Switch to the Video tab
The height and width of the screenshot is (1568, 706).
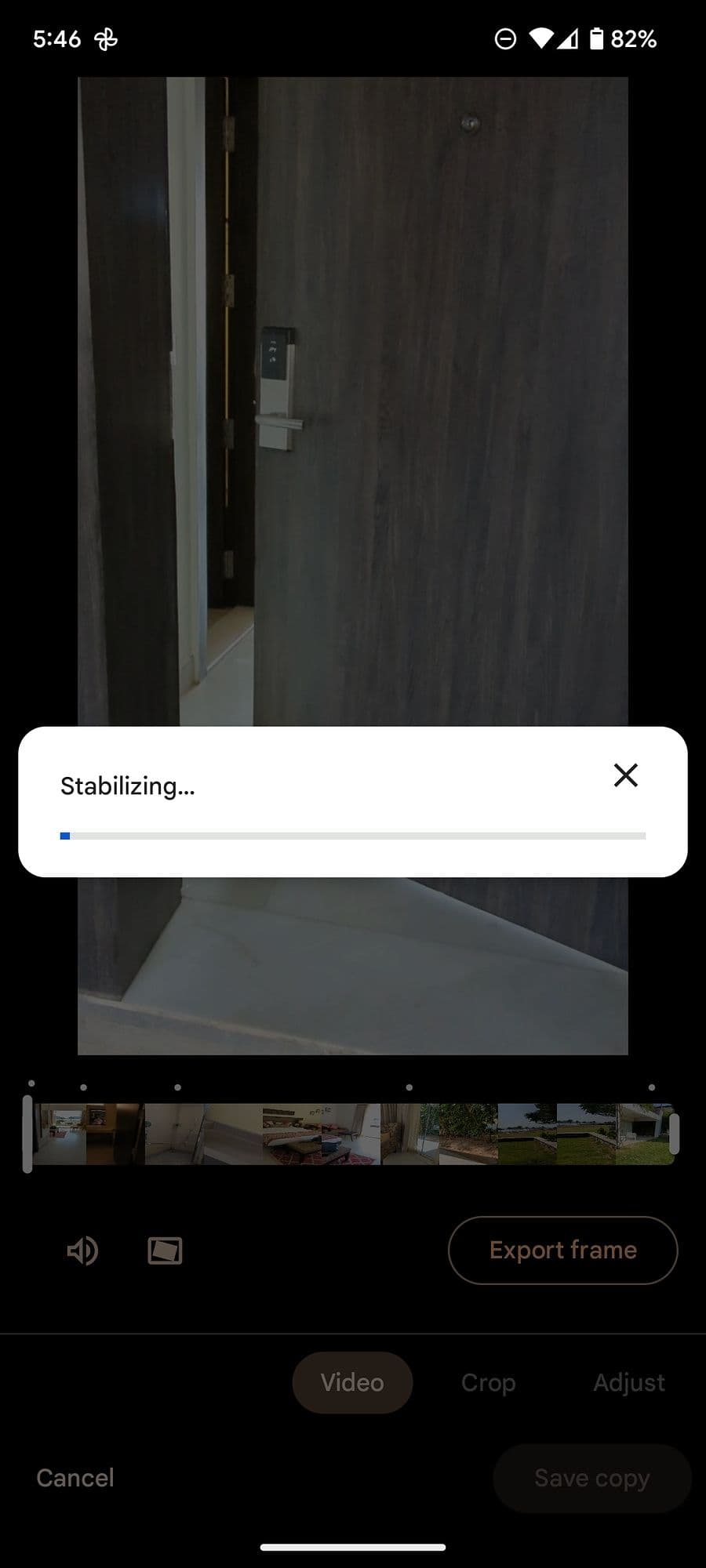[x=352, y=1382]
